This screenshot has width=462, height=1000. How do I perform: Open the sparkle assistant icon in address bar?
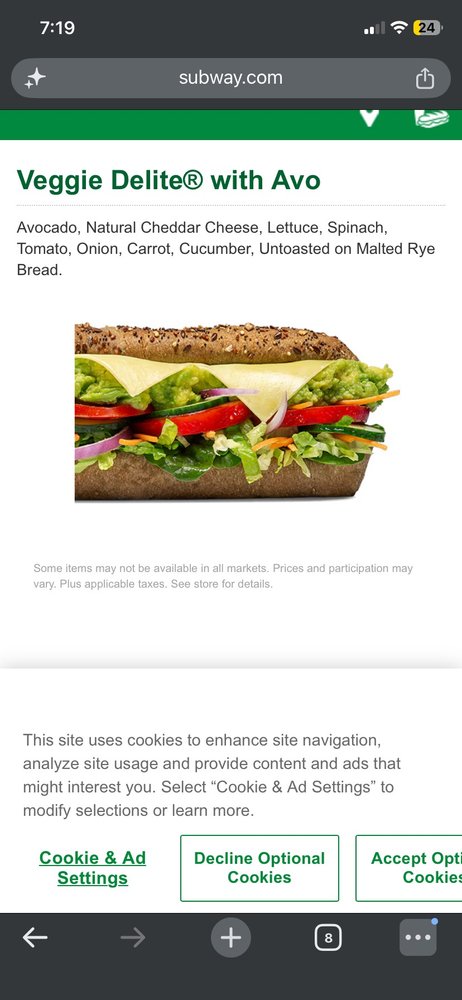coord(35,78)
